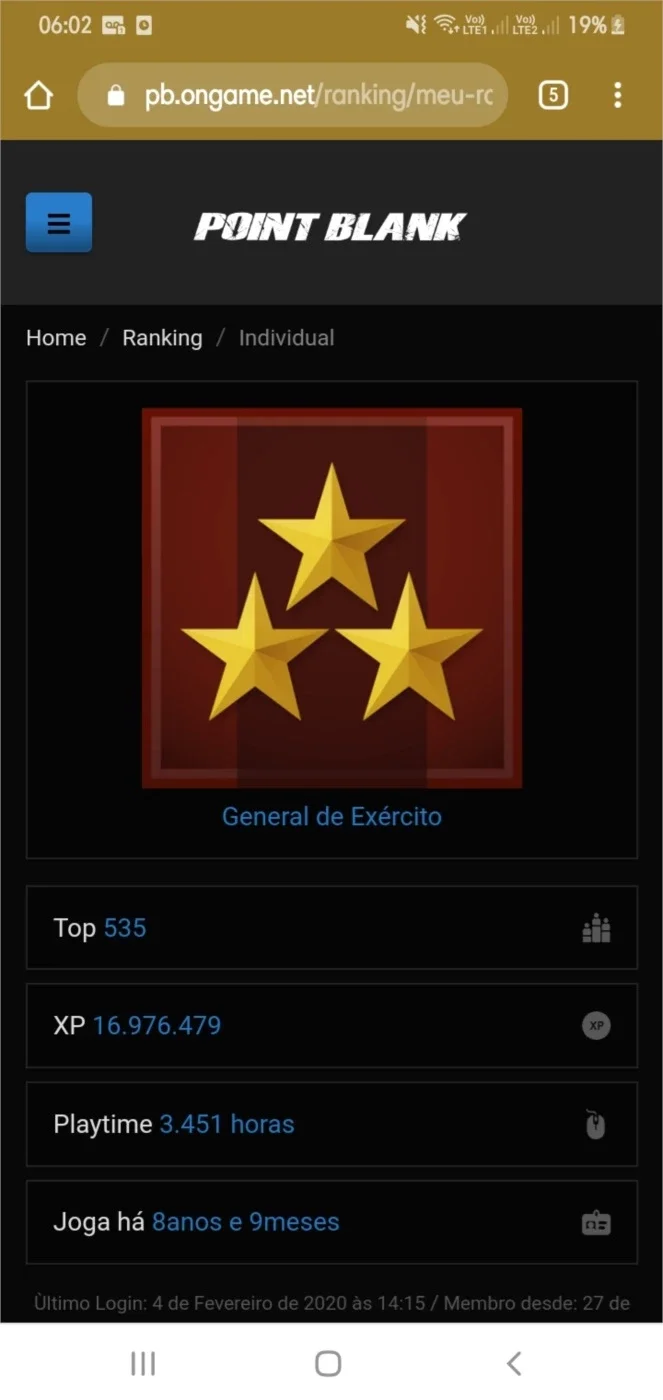Tap the URL address bar
This screenshot has height=1400, width=663.
(x=292, y=96)
